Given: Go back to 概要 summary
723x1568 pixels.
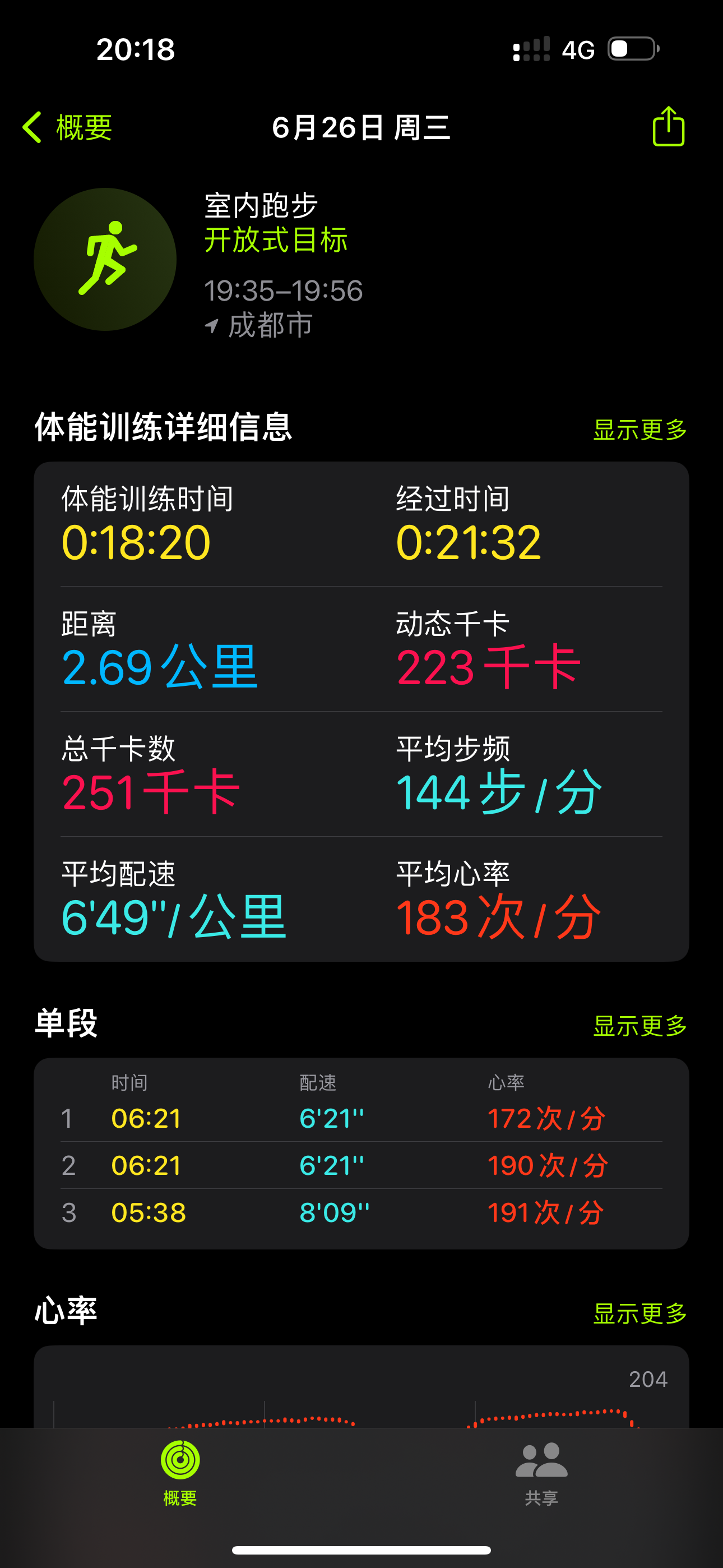Looking at the screenshot, I should 68,127.
